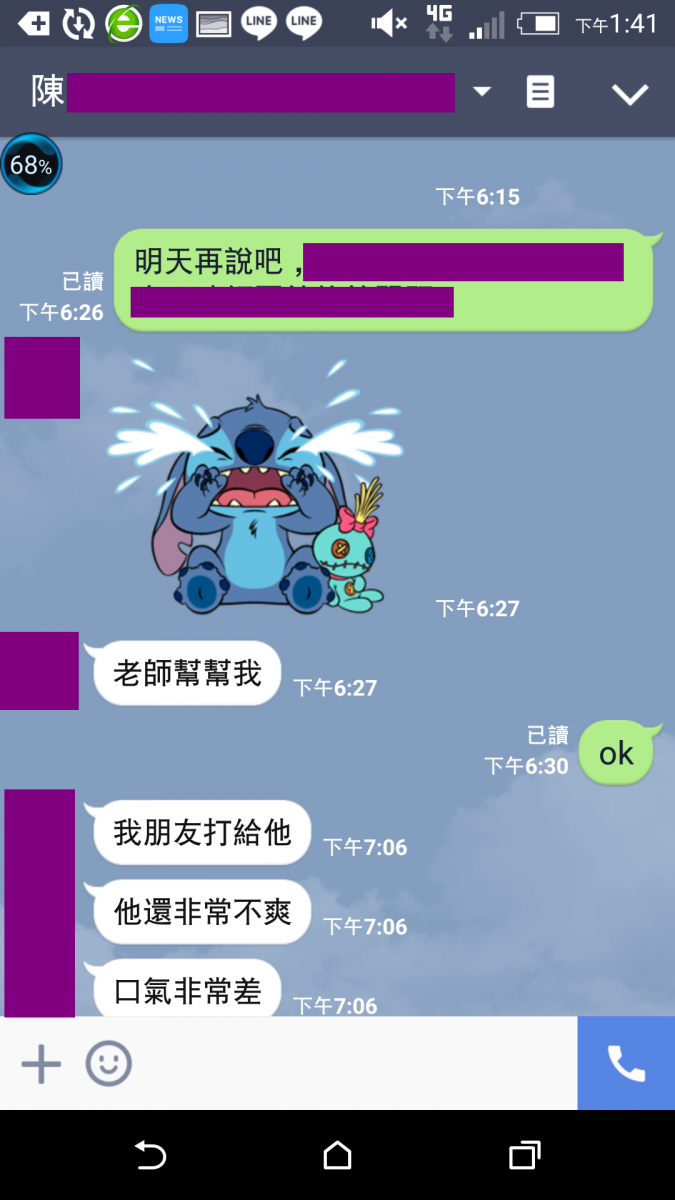This screenshot has height=1200, width=675.
Task: Open the notes icon in header
Action: pyautogui.click(x=540, y=93)
